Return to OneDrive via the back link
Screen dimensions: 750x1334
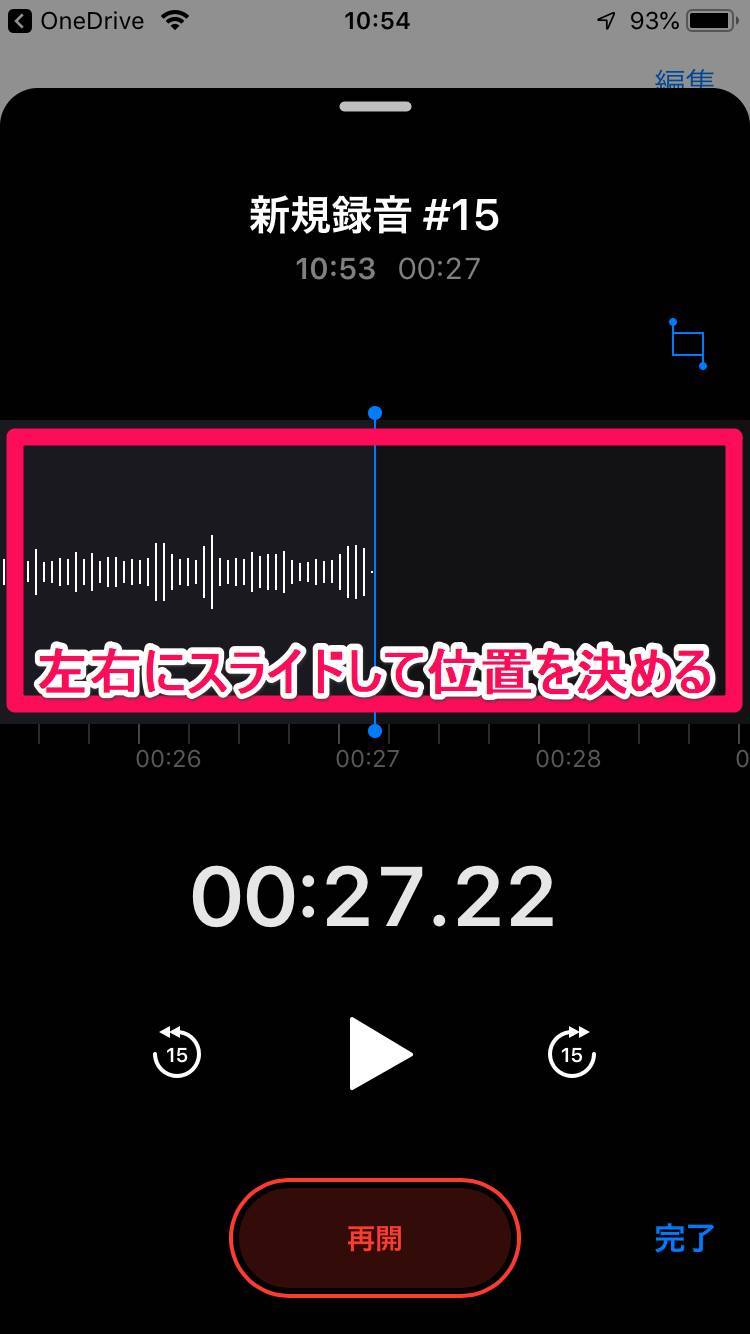76,20
